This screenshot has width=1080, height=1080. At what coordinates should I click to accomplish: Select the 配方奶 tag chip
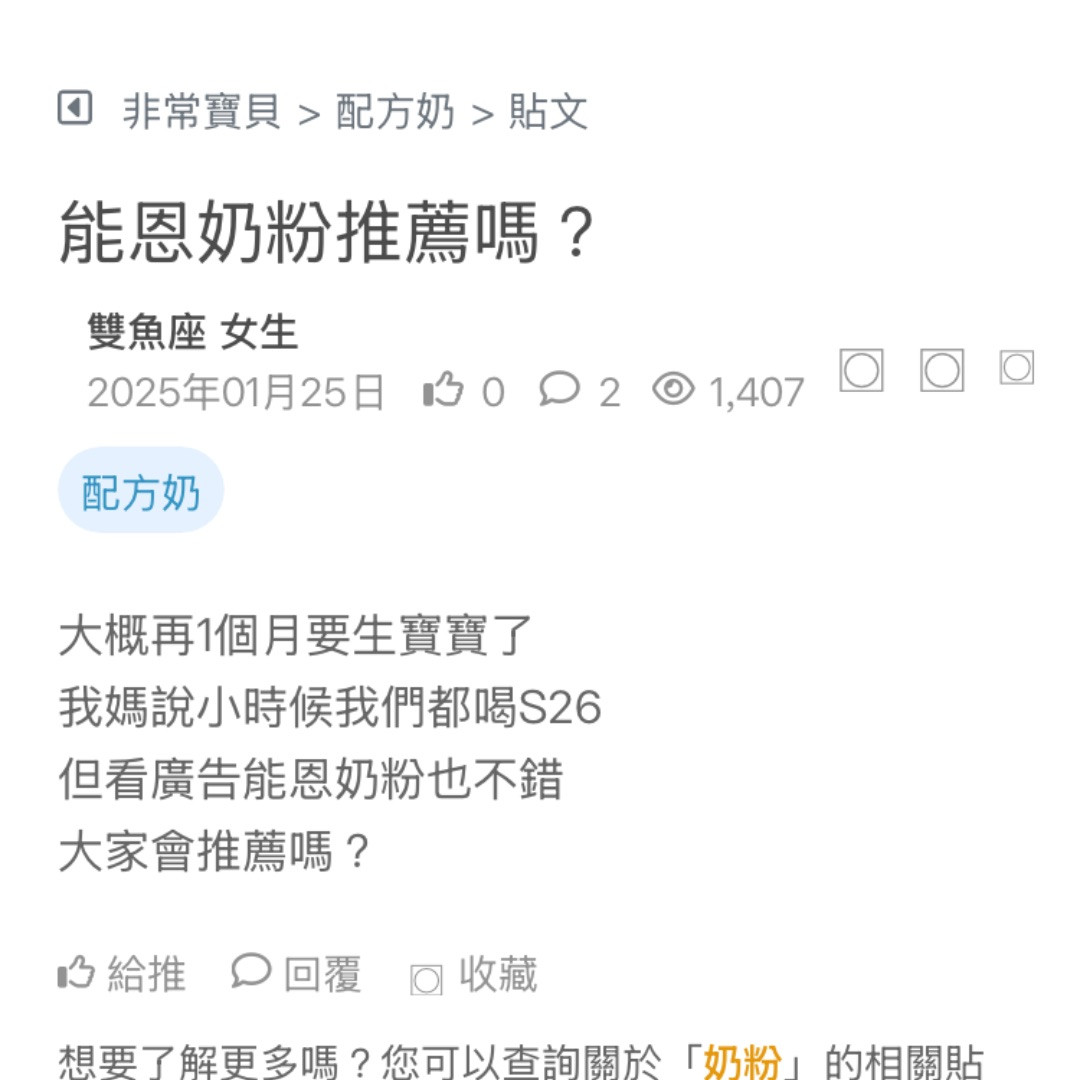(x=141, y=491)
